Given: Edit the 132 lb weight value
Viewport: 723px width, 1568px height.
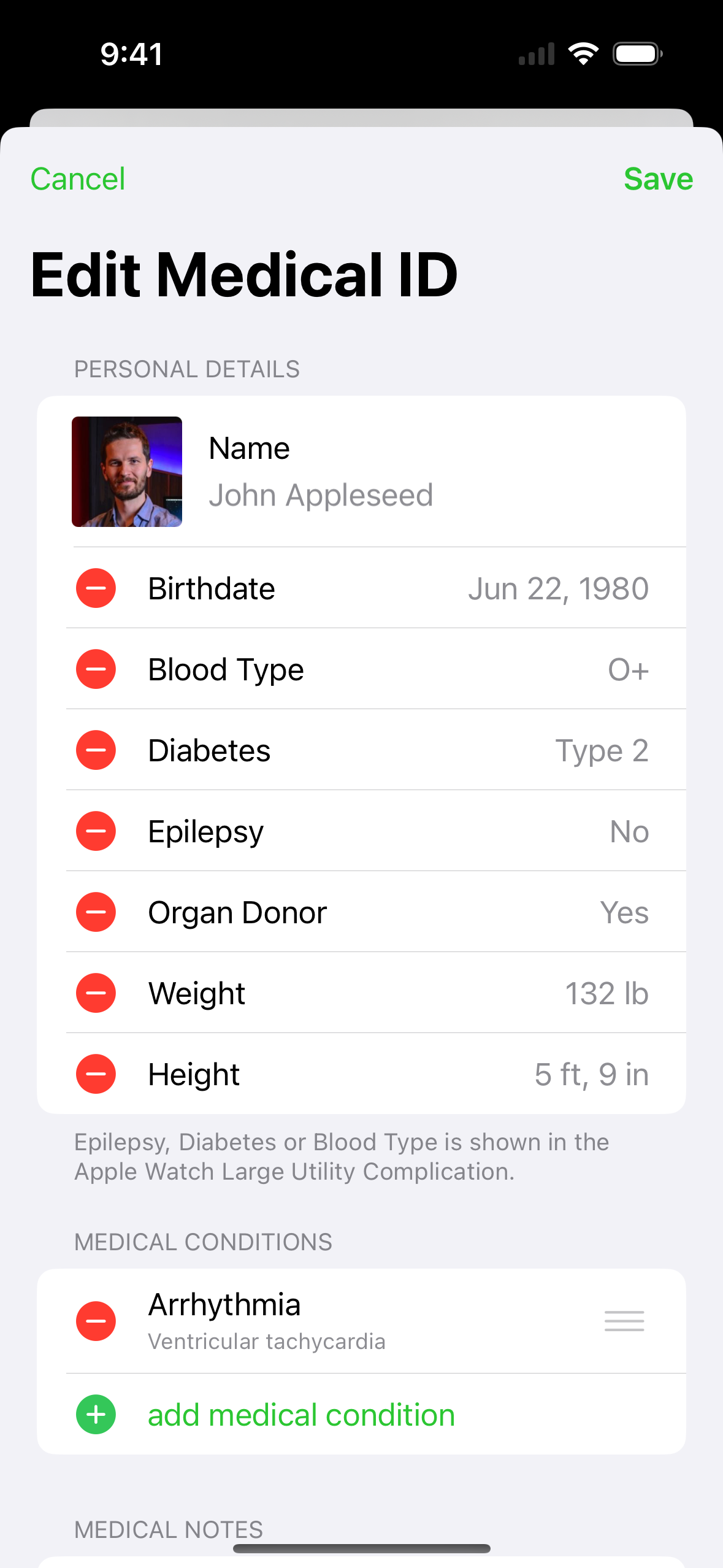Looking at the screenshot, I should [x=606, y=993].
